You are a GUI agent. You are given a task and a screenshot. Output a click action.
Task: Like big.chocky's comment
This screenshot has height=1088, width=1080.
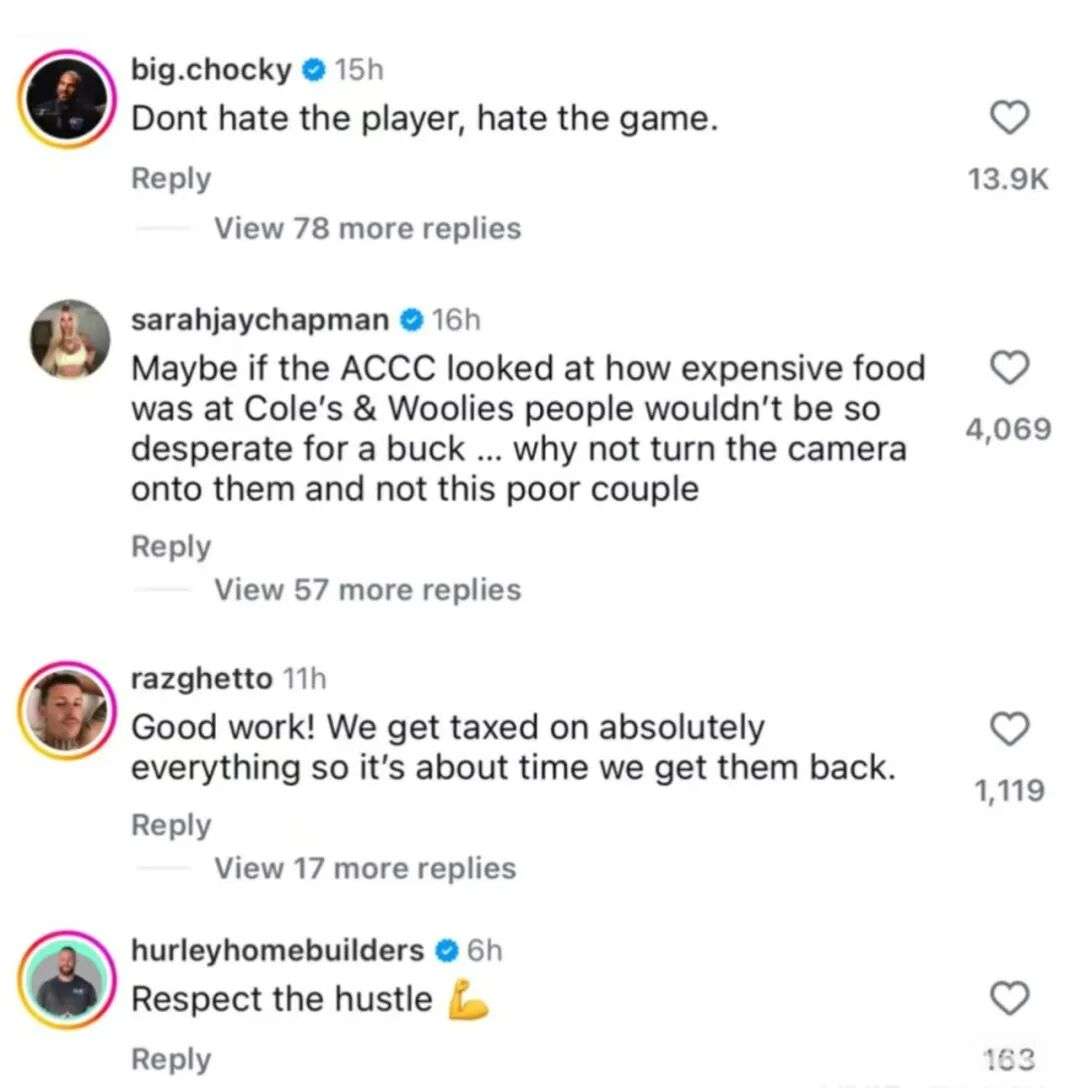[1009, 120]
